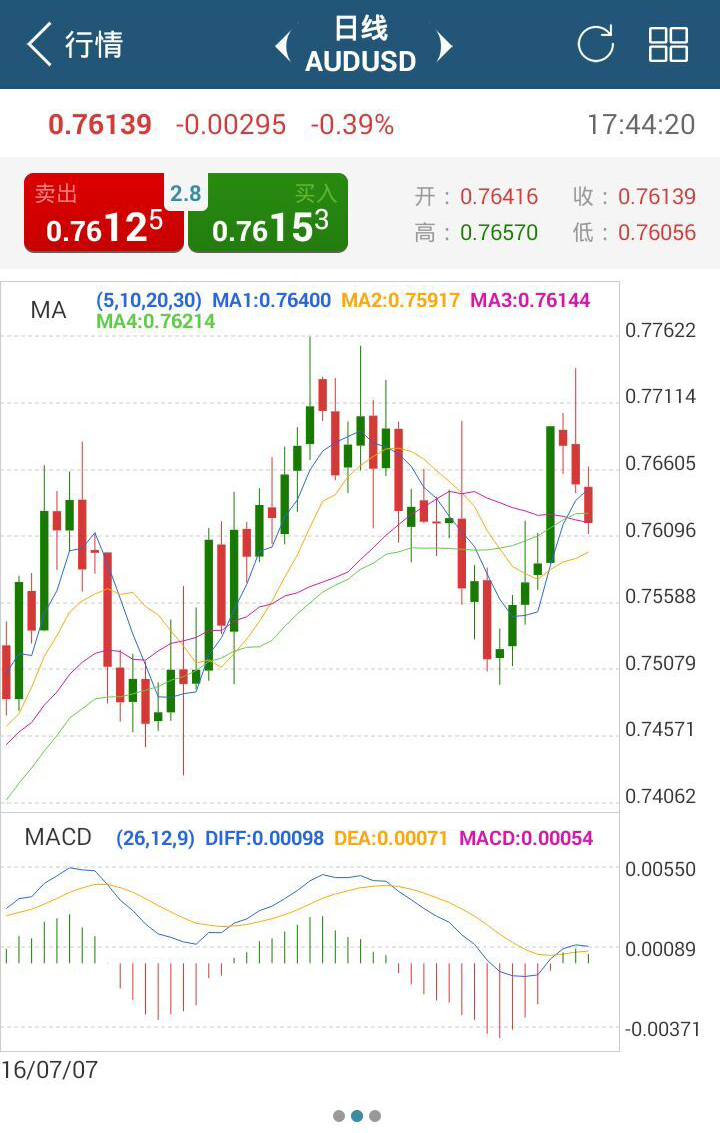Click the right chevron next to 日线
The image size is (720, 1133).
coord(446,43)
